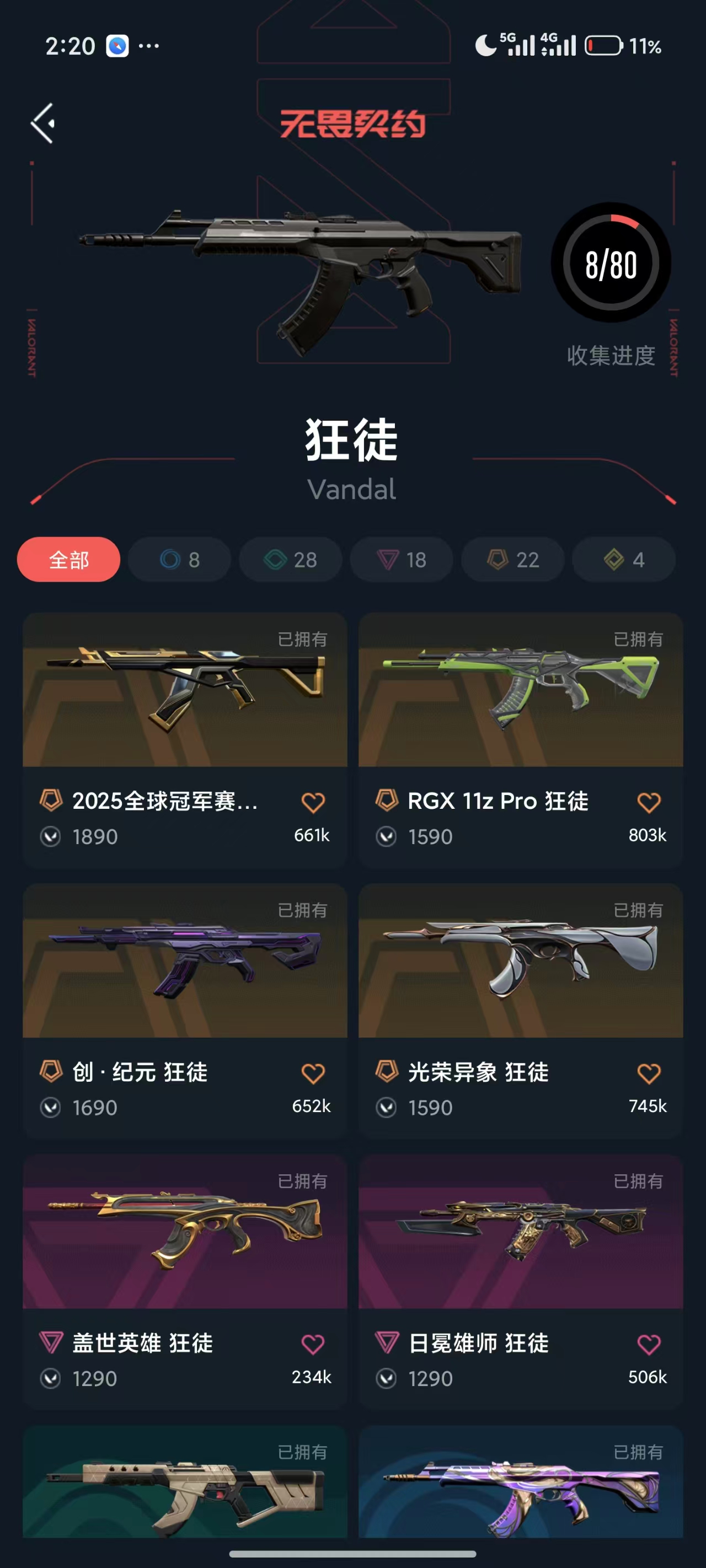Filter skins by the orange tier 22
Viewport: 706px width, 1568px height.
click(x=513, y=560)
